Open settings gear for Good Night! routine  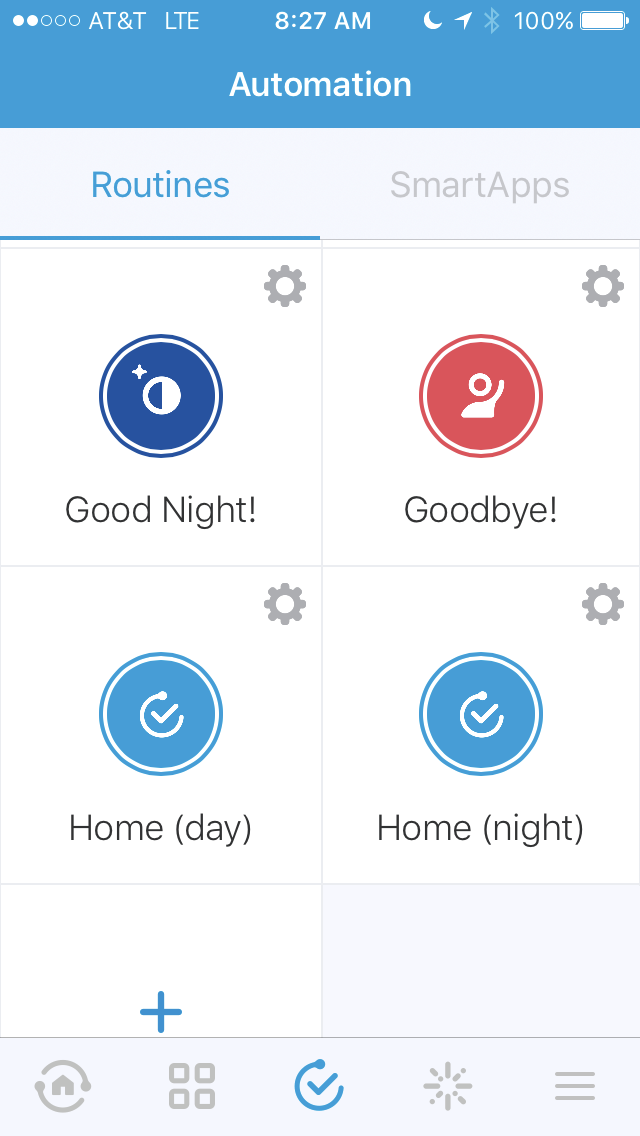(285, 287)
